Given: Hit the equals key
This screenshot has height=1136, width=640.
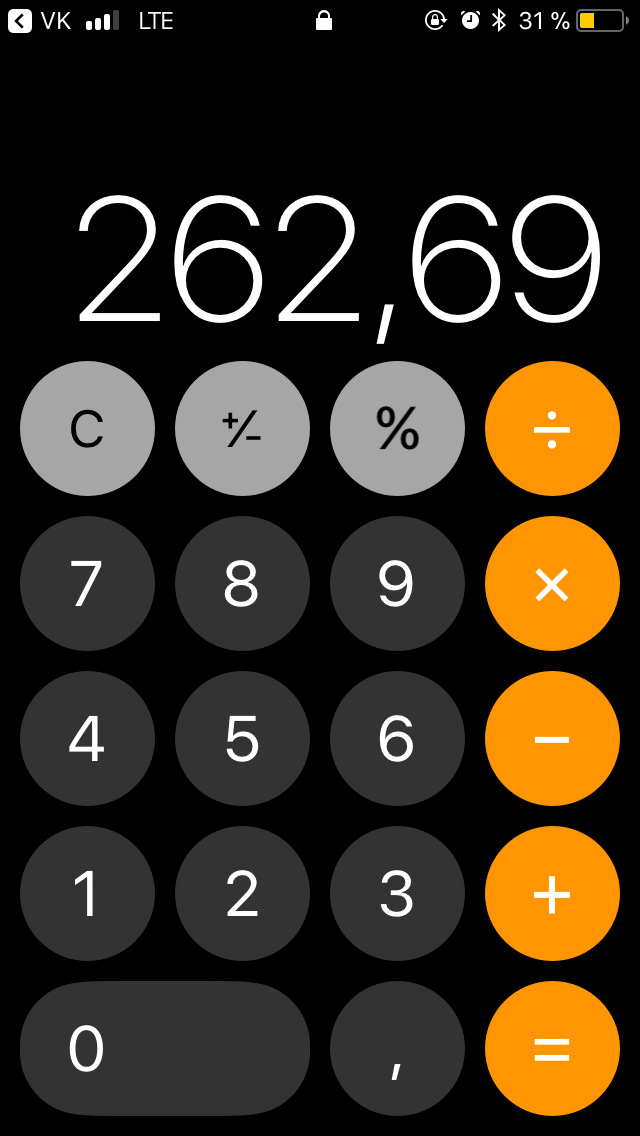Looking at the screenshot, I should (552, 1048).
